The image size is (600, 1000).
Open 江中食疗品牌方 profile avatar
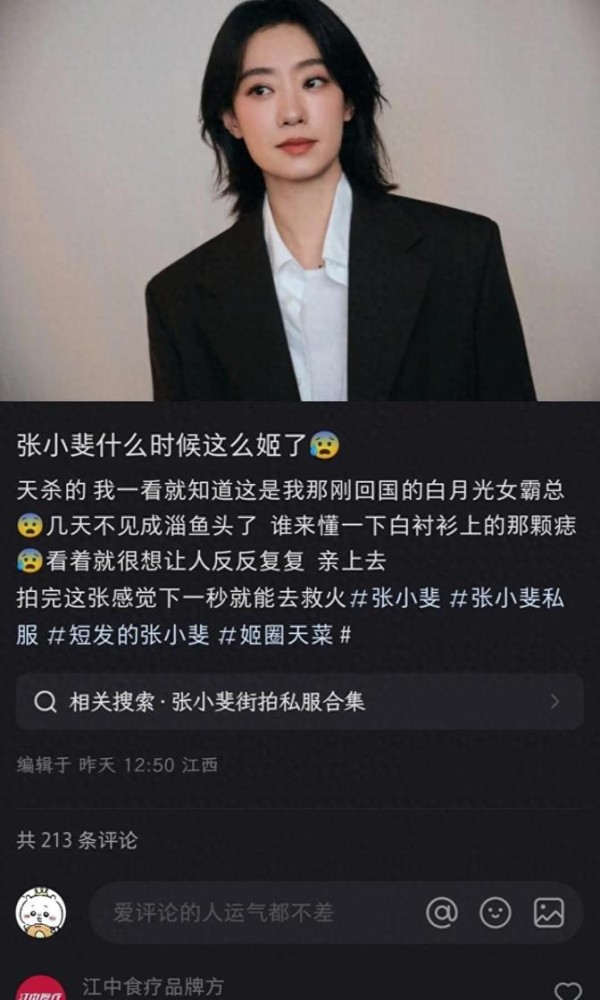click(x=41, y=989)
